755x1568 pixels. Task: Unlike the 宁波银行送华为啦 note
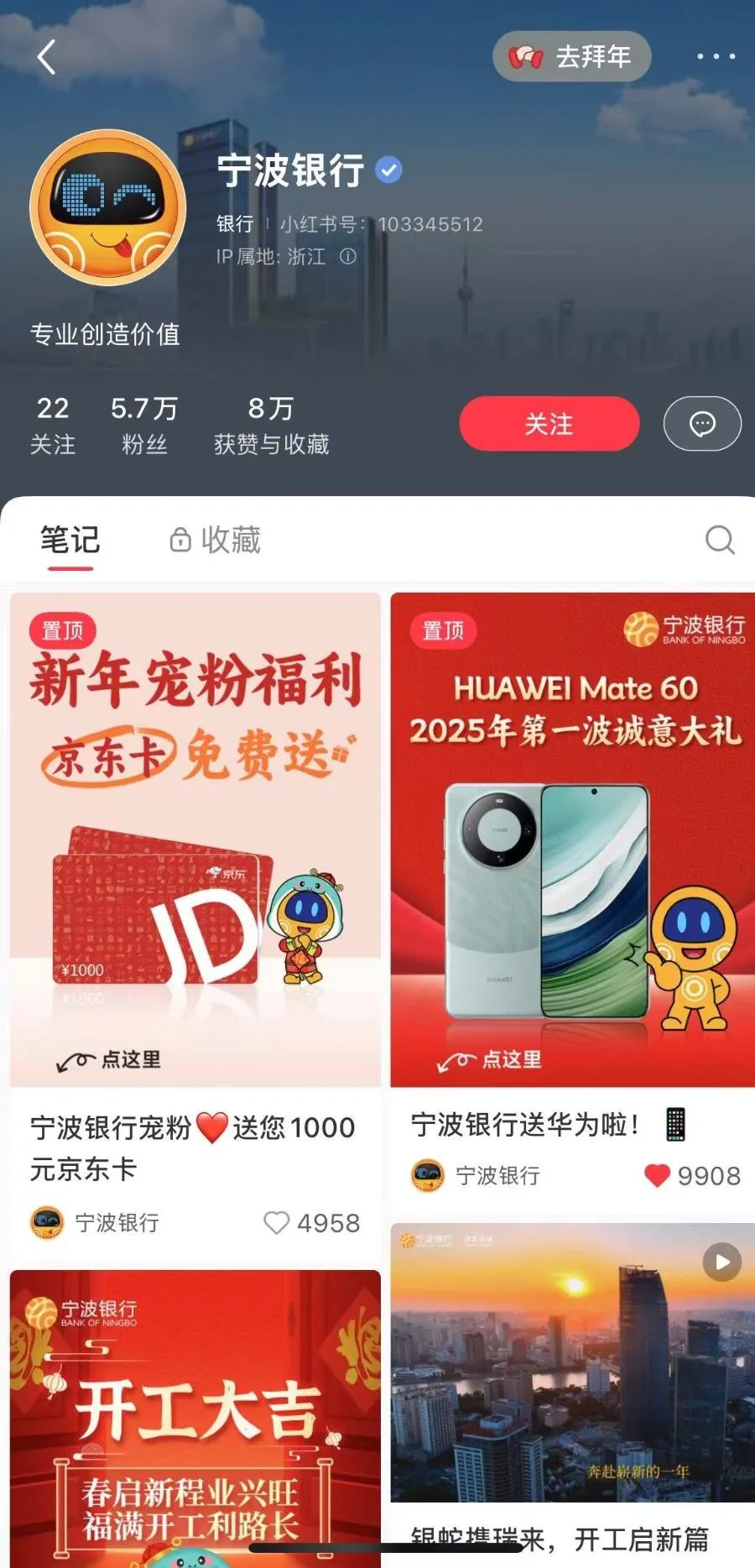pyautogui.click(x=657, y=1176)
